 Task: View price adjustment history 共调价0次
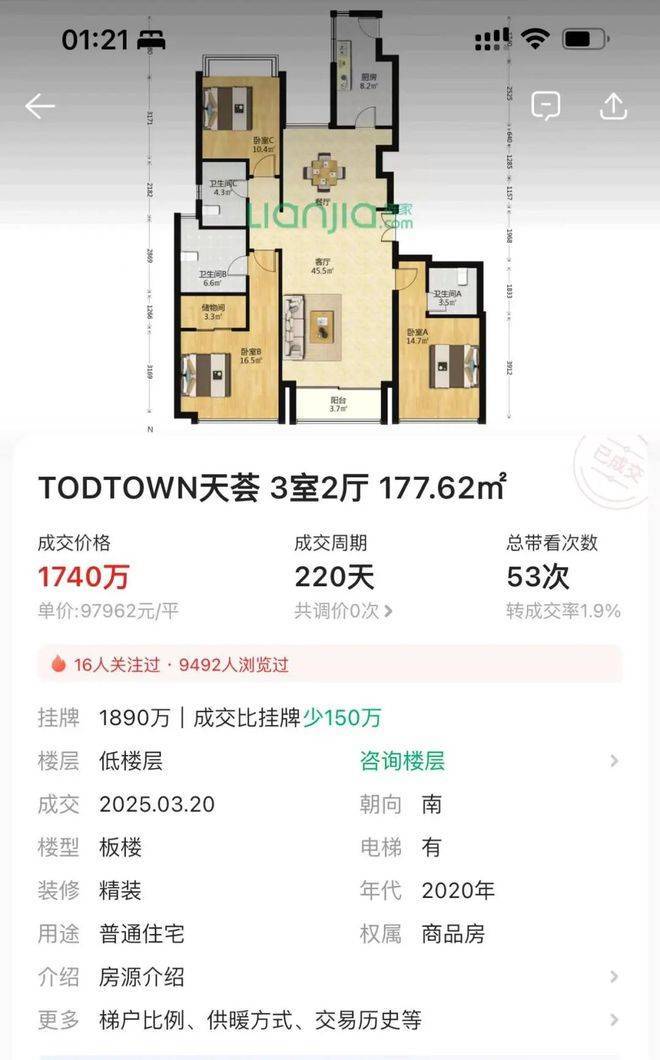pyautogui.click(x=343, y=611)
